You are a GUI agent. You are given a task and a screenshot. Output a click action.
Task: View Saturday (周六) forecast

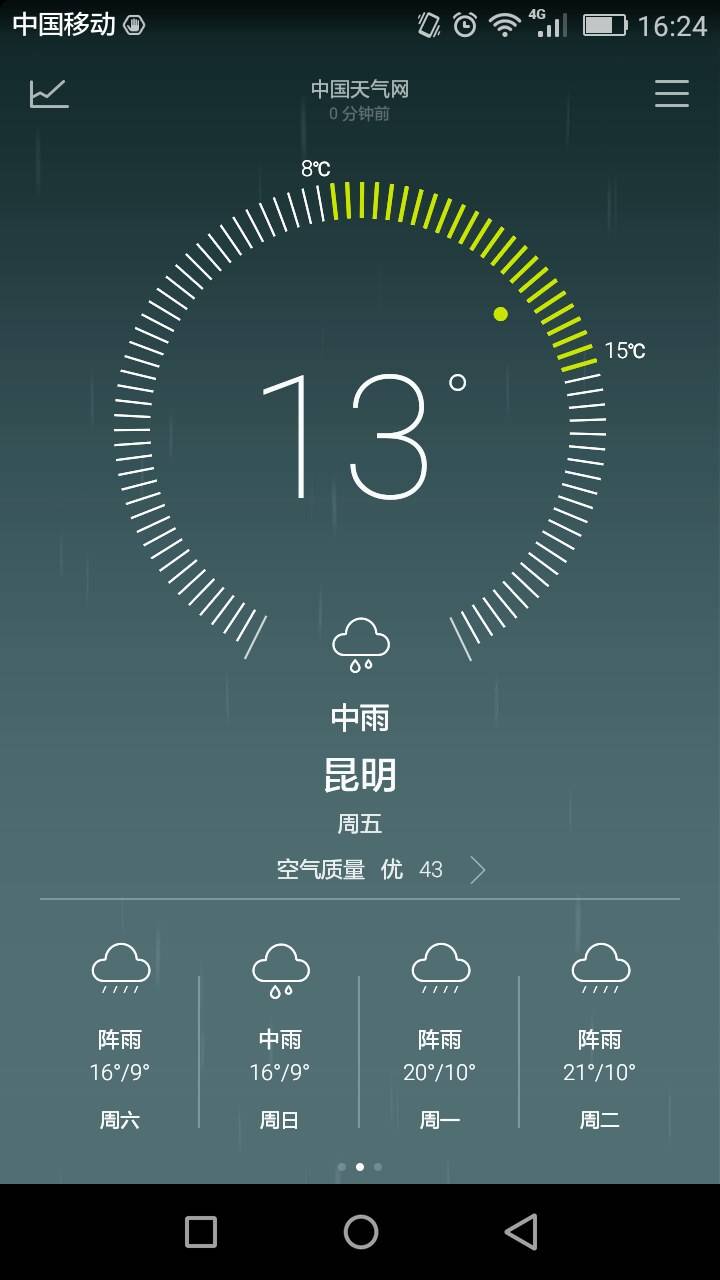120,1035
